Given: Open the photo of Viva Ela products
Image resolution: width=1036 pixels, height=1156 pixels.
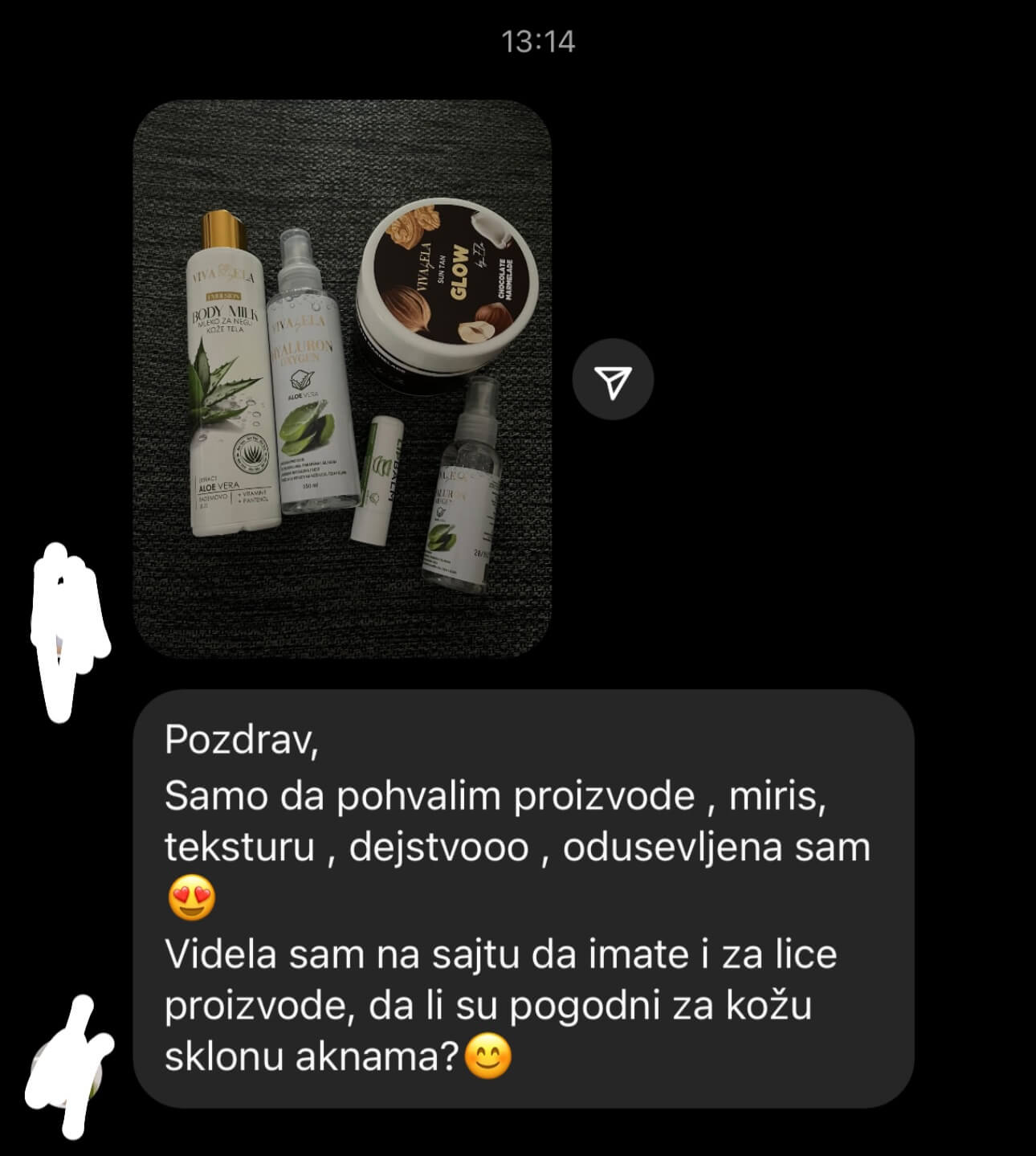Looking at the screenshot, I should [x=342, y=379].
